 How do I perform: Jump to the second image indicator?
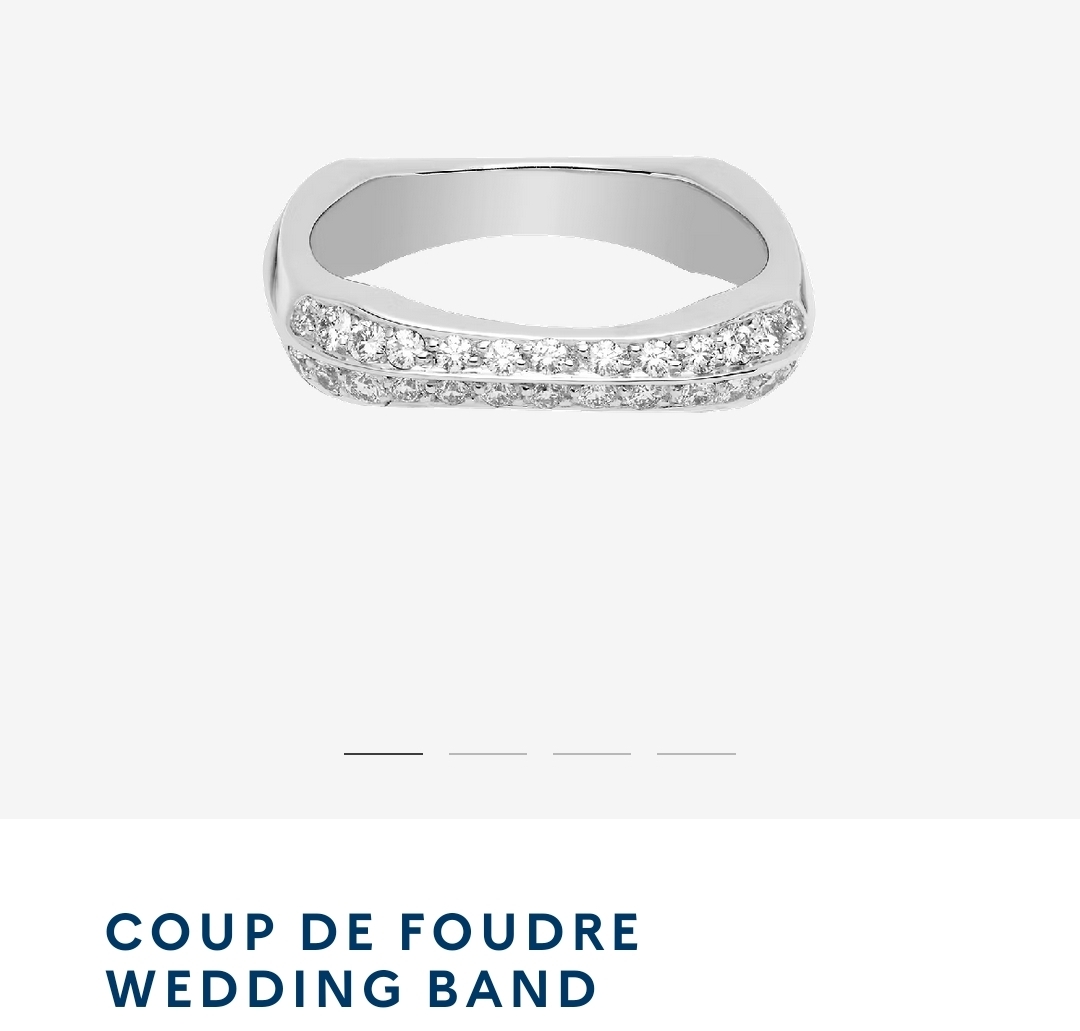pyautogui.click(x=488, y=753)
